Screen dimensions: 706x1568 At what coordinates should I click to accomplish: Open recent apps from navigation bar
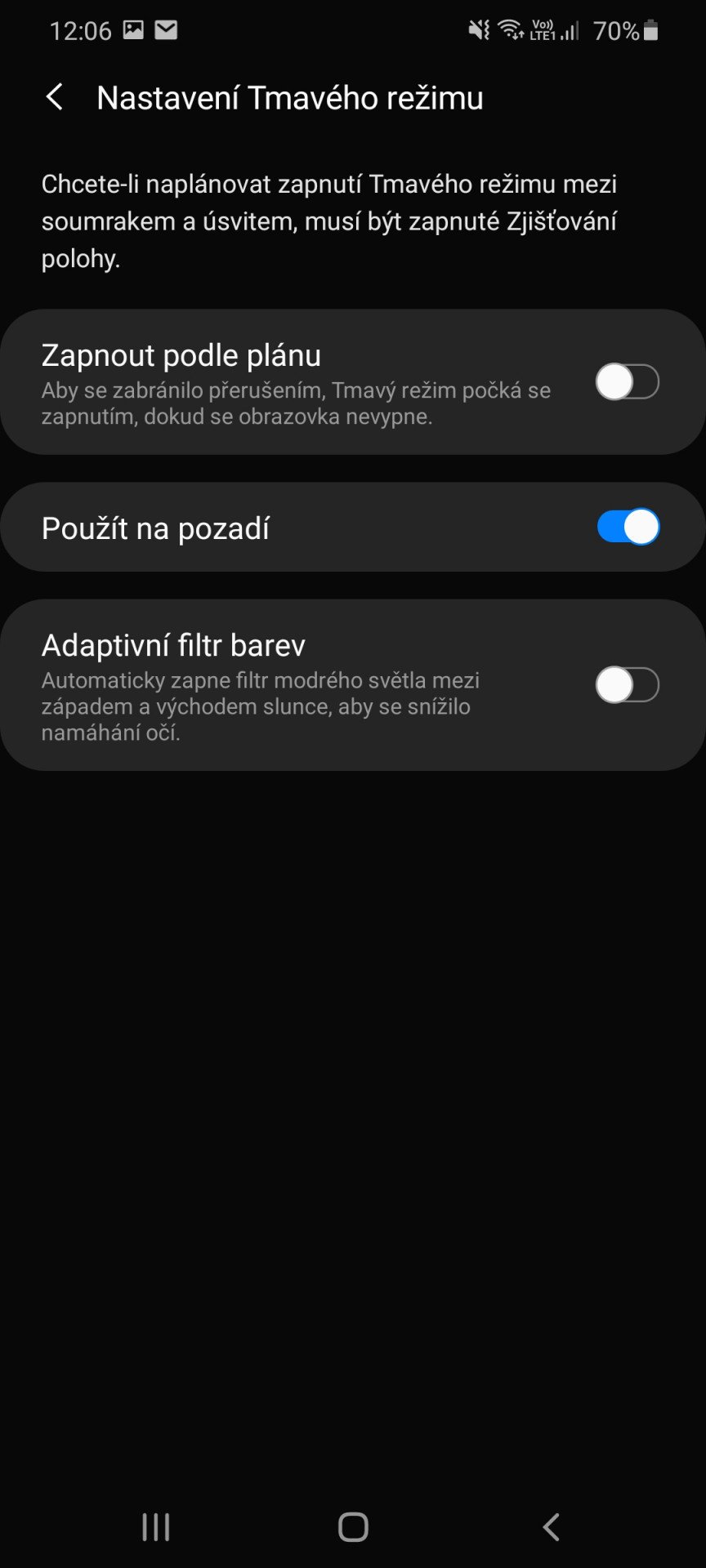(155, 1526)
